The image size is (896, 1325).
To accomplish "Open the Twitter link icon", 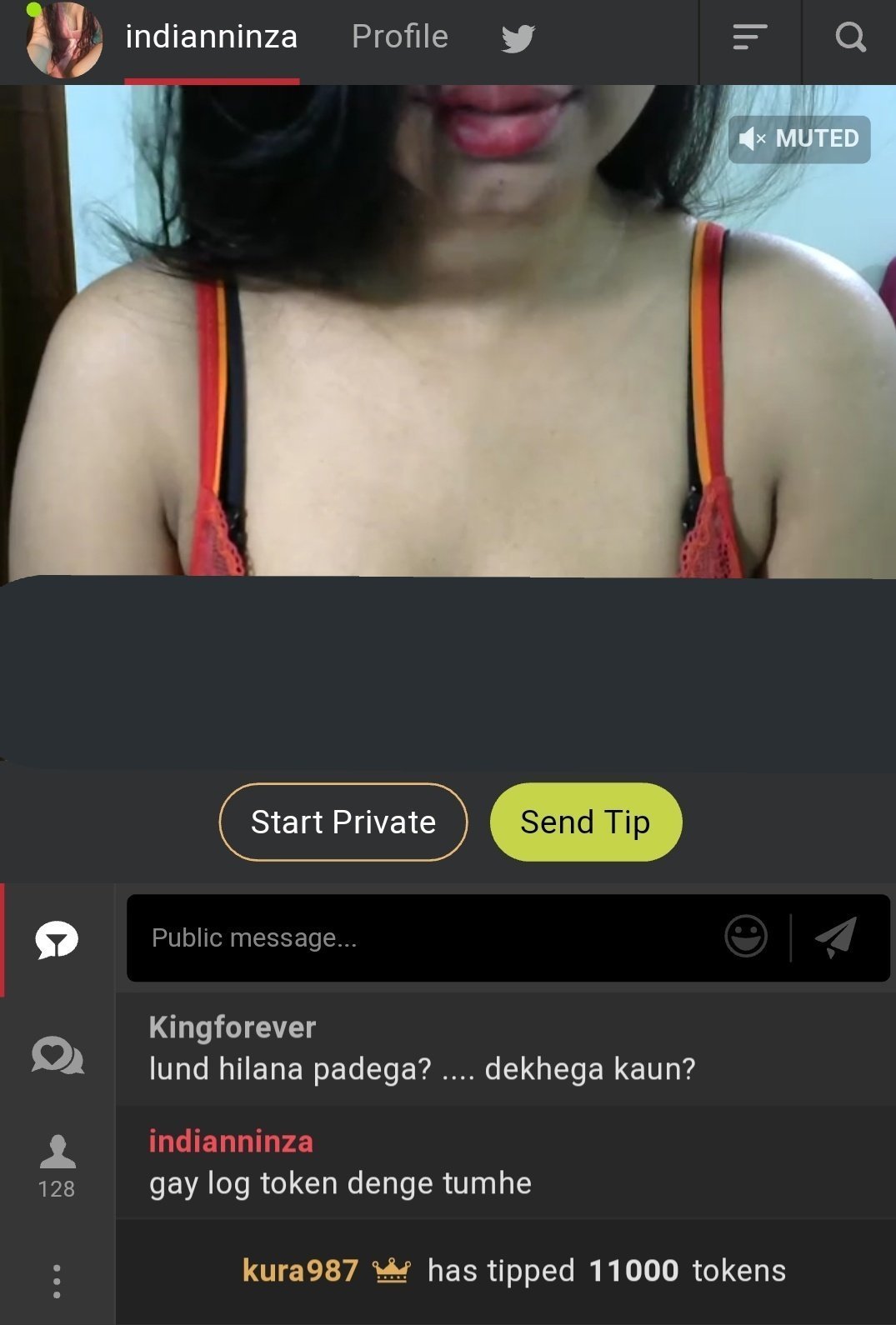I will 518,38.
